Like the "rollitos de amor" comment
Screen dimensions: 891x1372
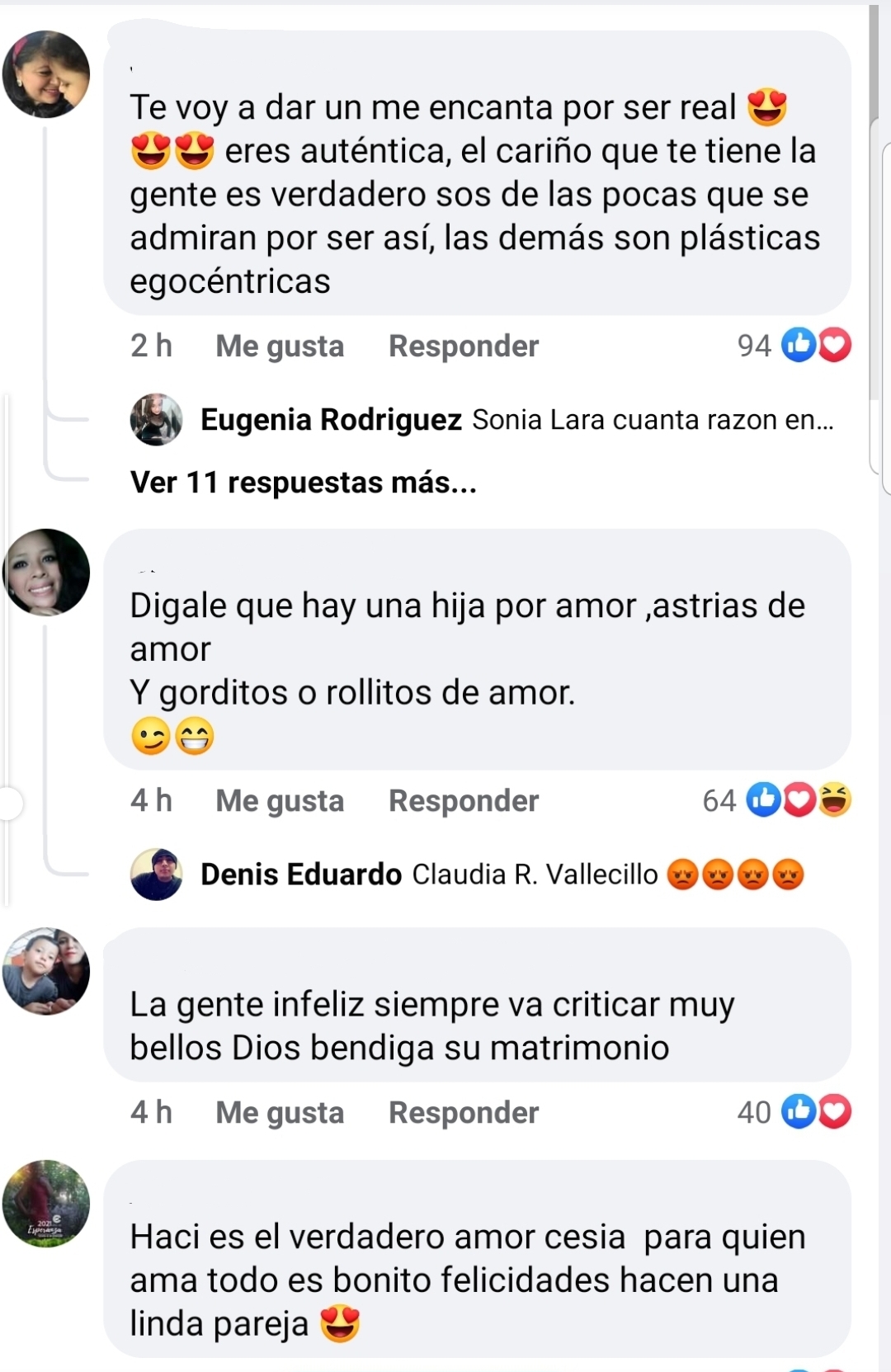coord(280,801)
